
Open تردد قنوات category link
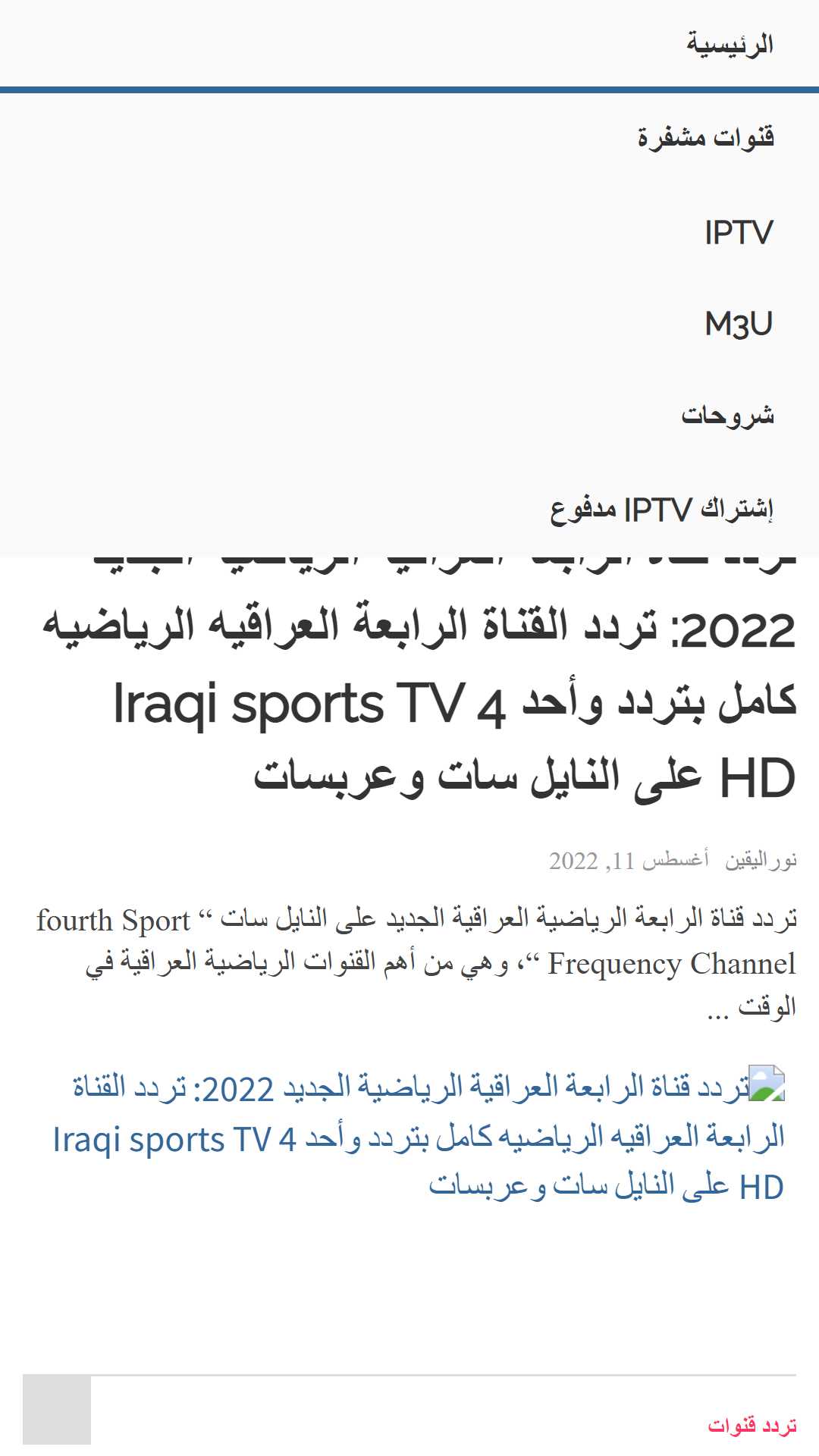tap(752, 1426)
